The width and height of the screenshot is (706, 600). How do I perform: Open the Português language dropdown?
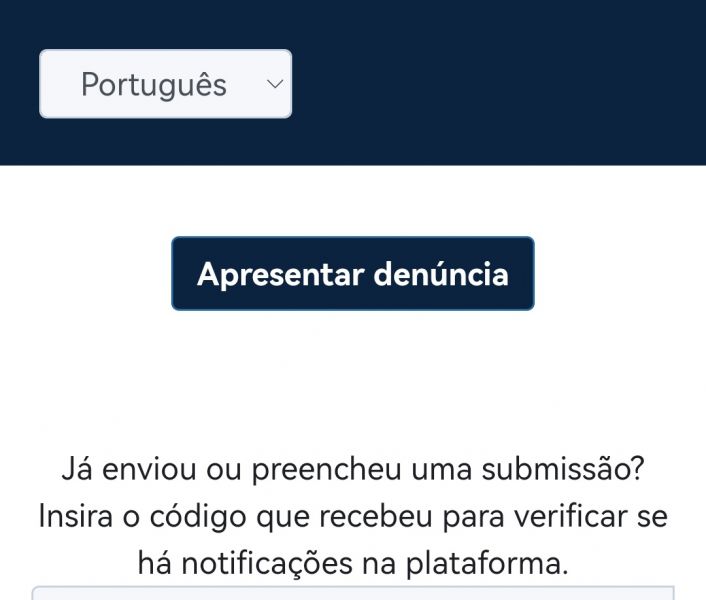click(166, 85)
